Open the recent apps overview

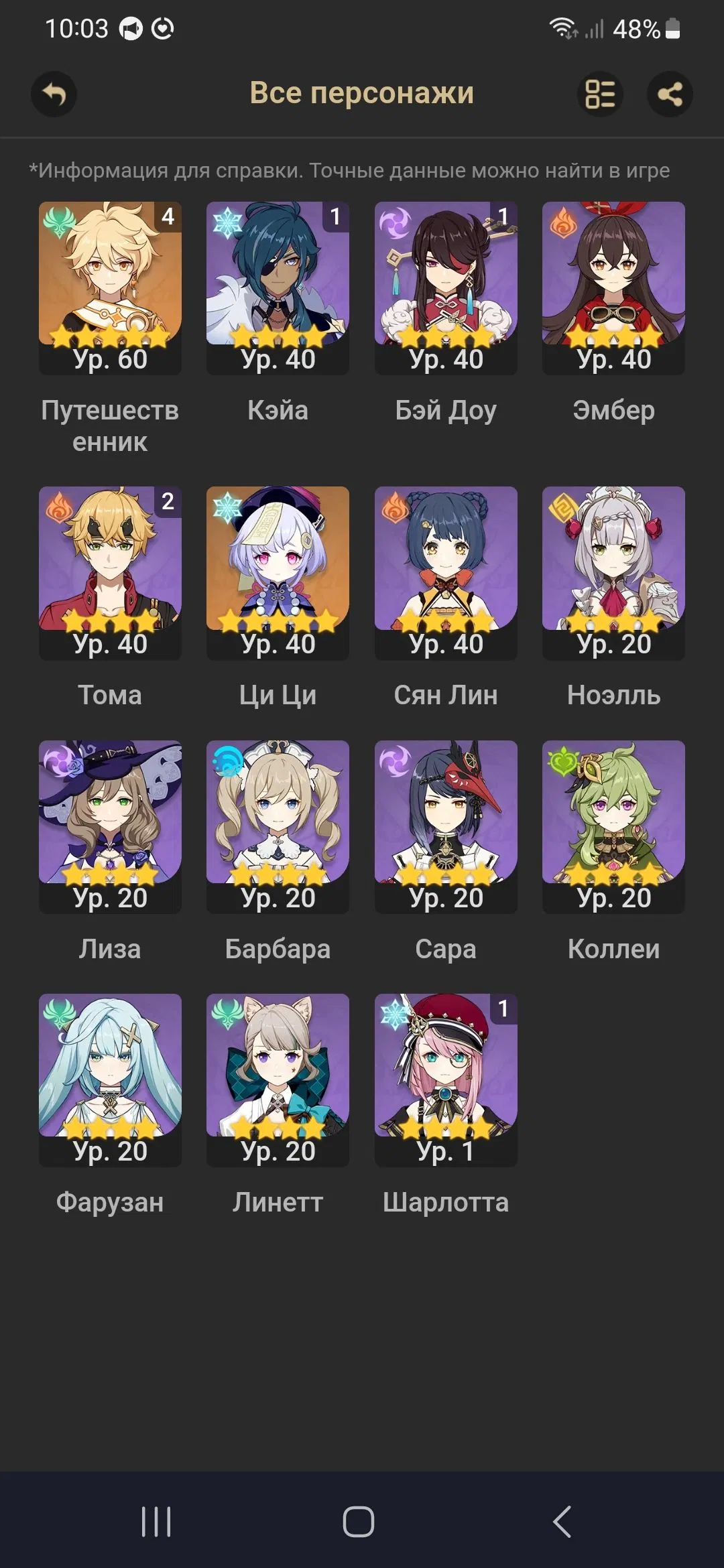coord(156,1521)
